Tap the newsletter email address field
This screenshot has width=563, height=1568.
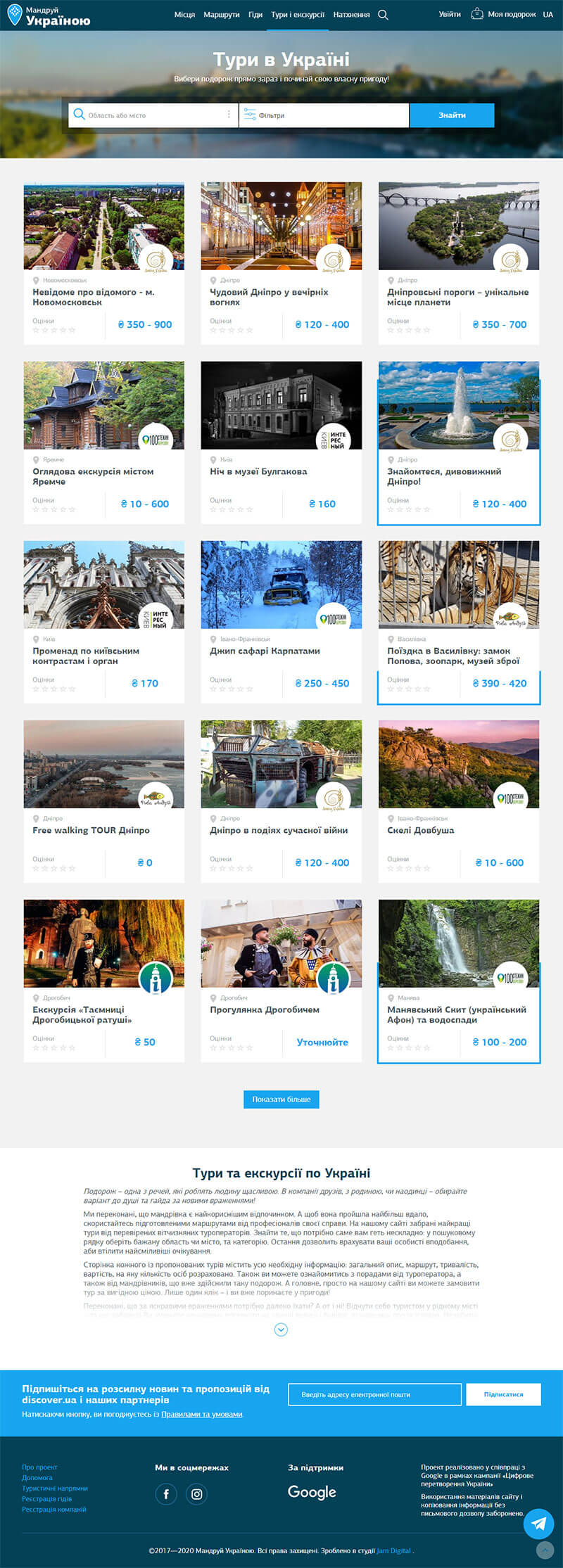coord(374,1394)
